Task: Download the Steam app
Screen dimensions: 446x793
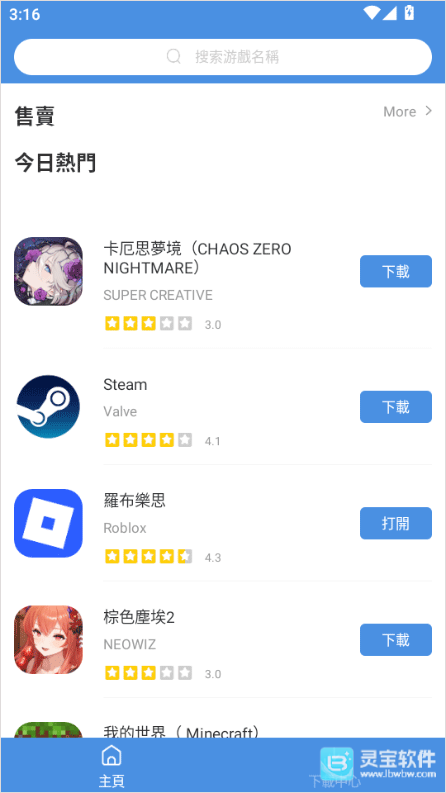Action: [396, 407]
